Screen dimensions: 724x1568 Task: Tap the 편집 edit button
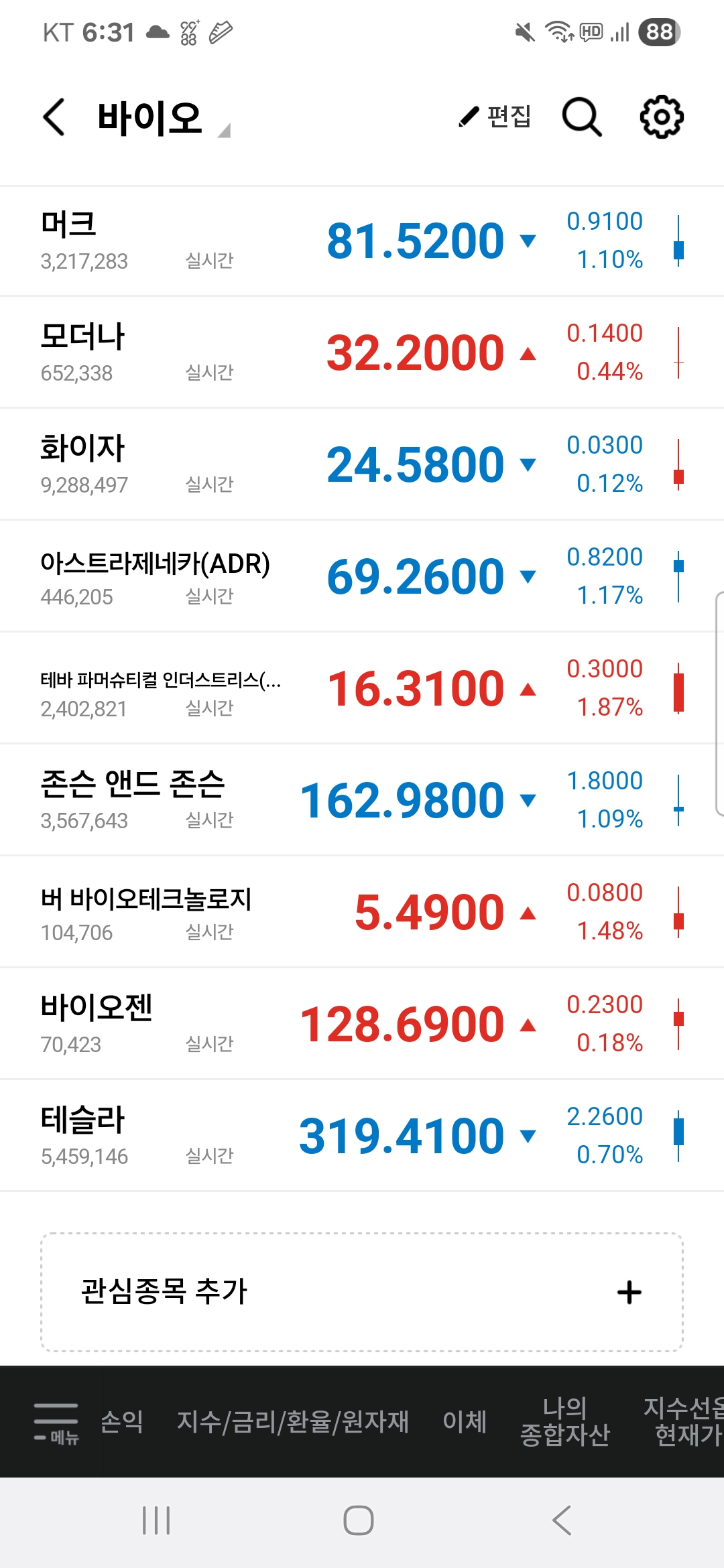pos(495,117)
